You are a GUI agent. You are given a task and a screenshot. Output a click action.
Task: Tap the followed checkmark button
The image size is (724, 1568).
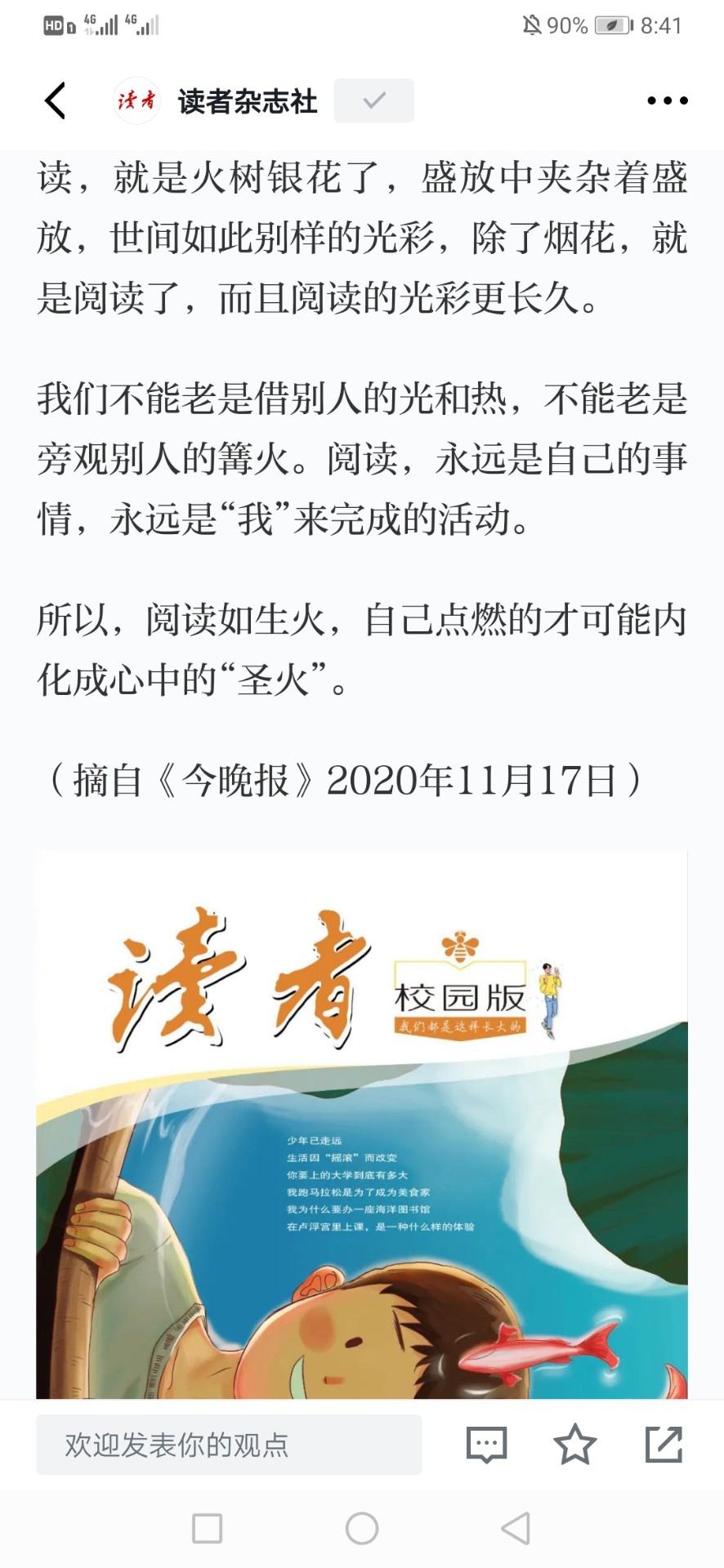[373, 101]
